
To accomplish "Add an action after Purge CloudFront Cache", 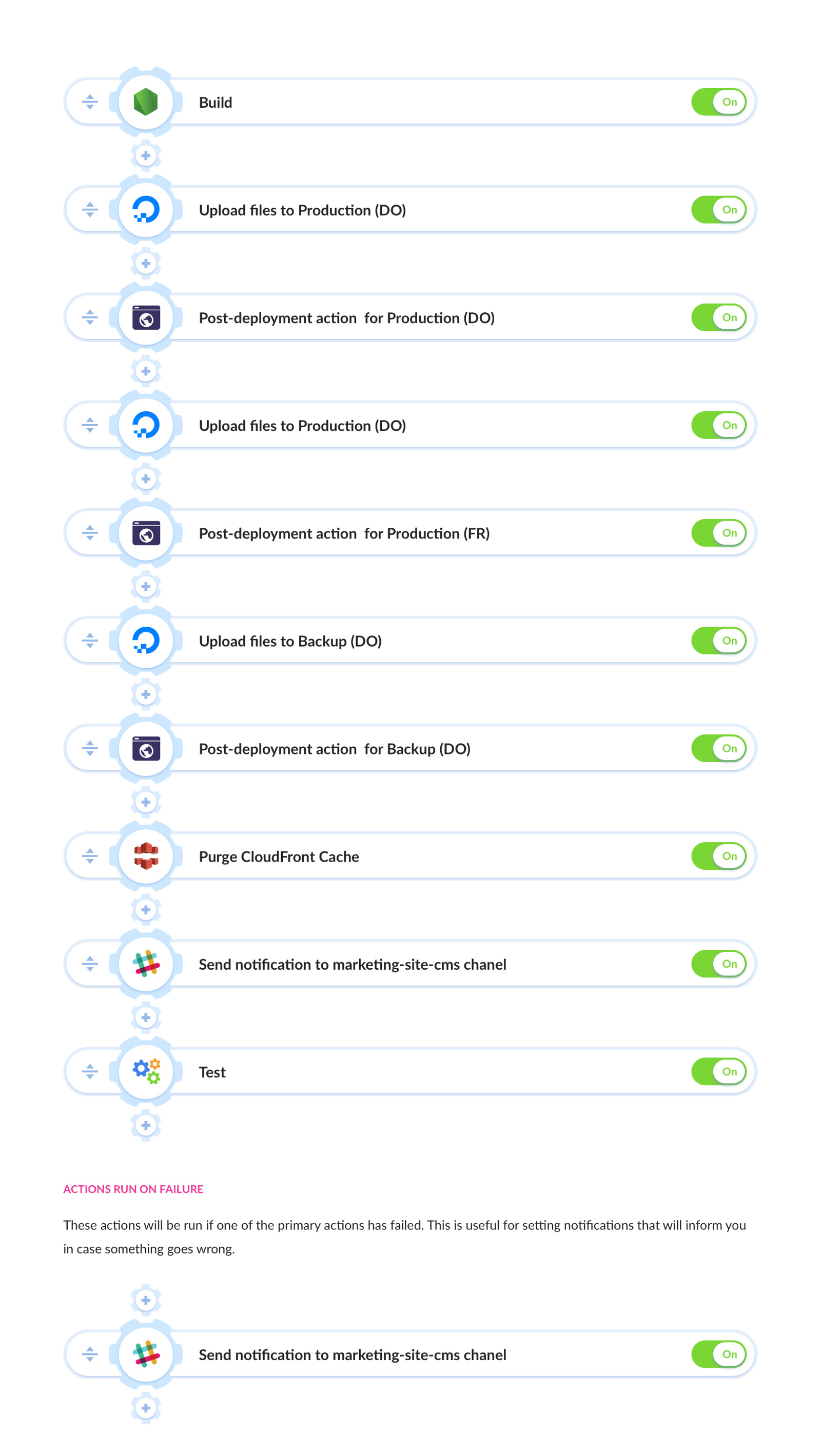I will (x=146, y=910).
